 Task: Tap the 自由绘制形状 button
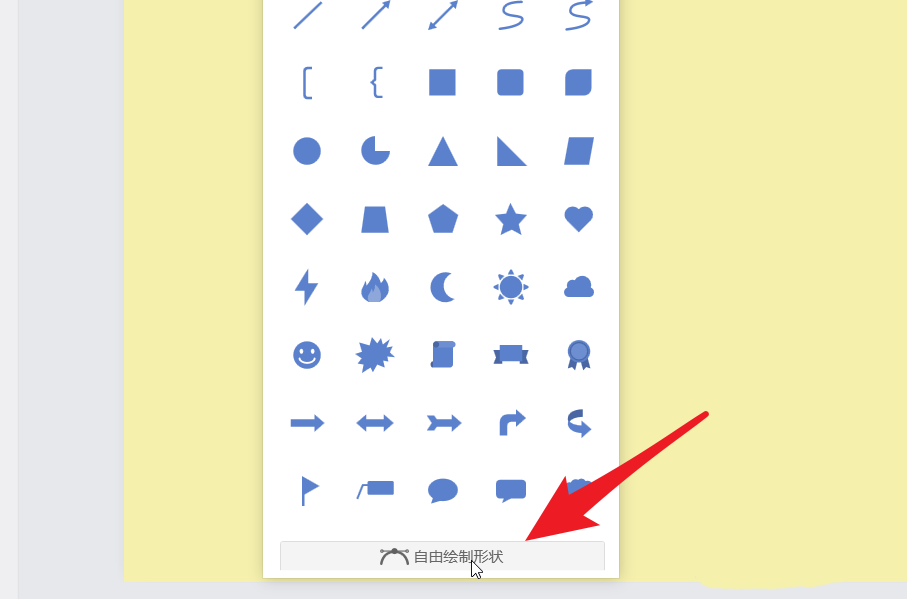[442, 556]
